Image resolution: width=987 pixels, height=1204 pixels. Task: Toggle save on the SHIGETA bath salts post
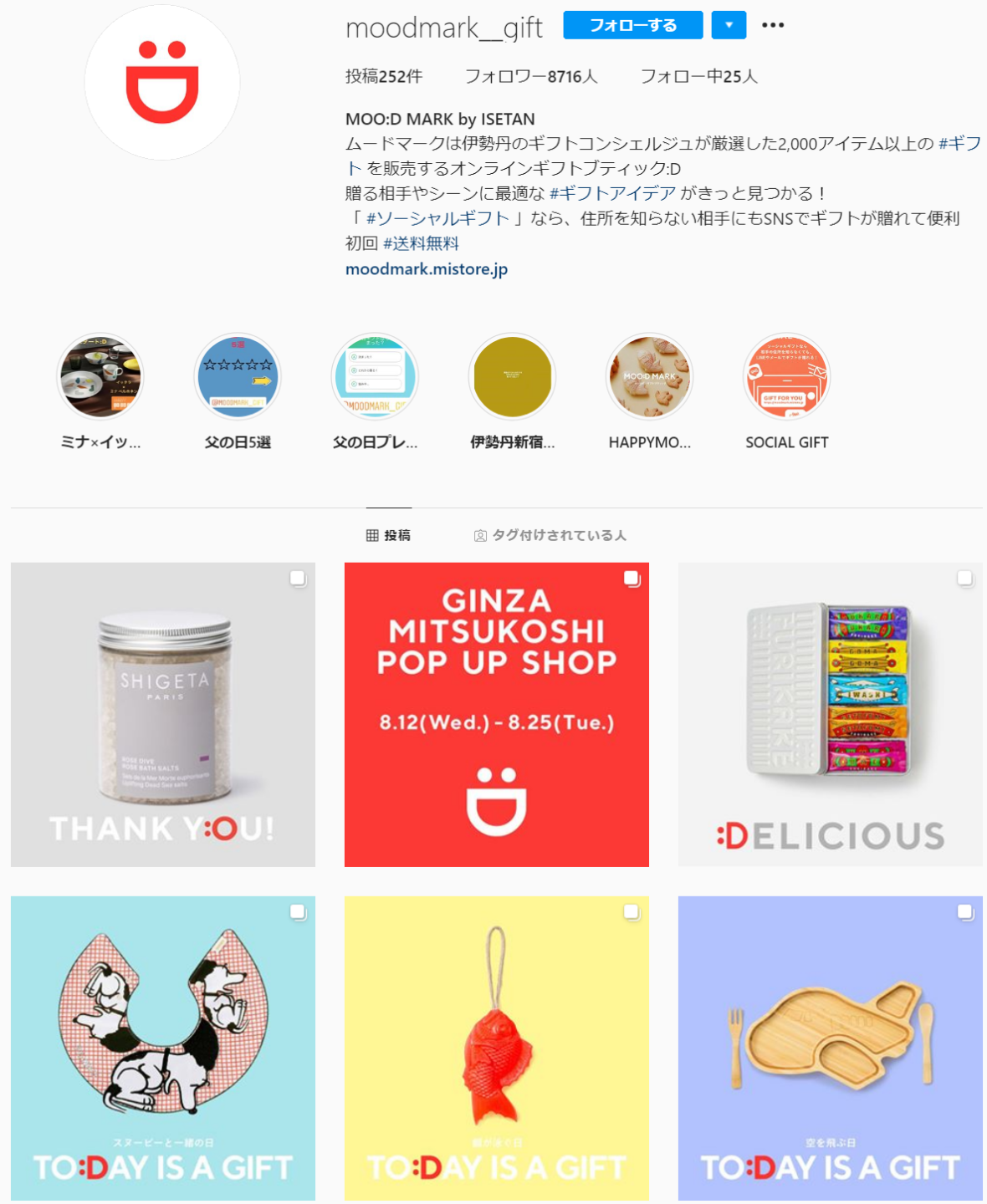[299, 579]
